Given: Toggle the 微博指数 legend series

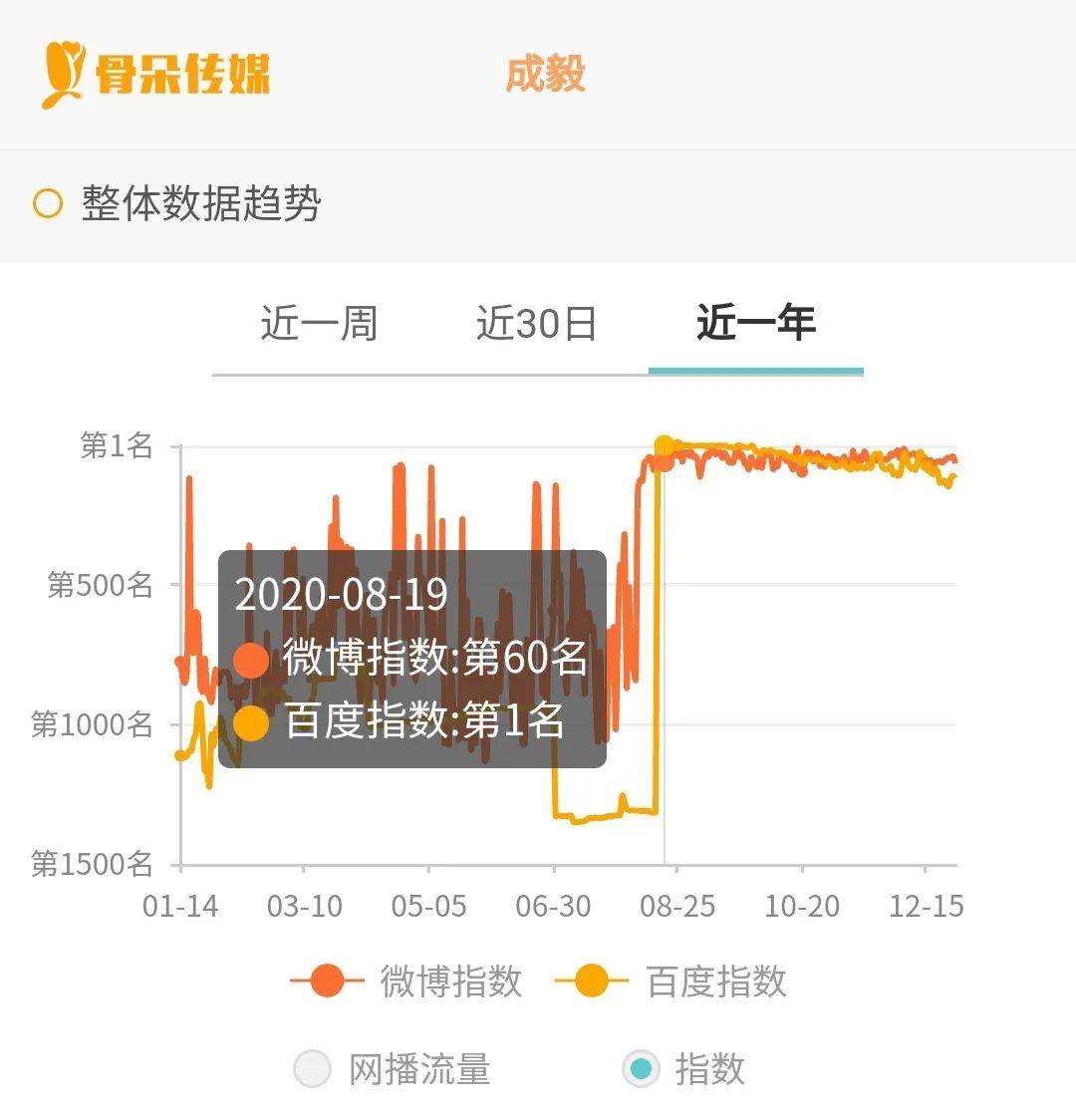Looking at the screenshot, I should tap(406, 980).
